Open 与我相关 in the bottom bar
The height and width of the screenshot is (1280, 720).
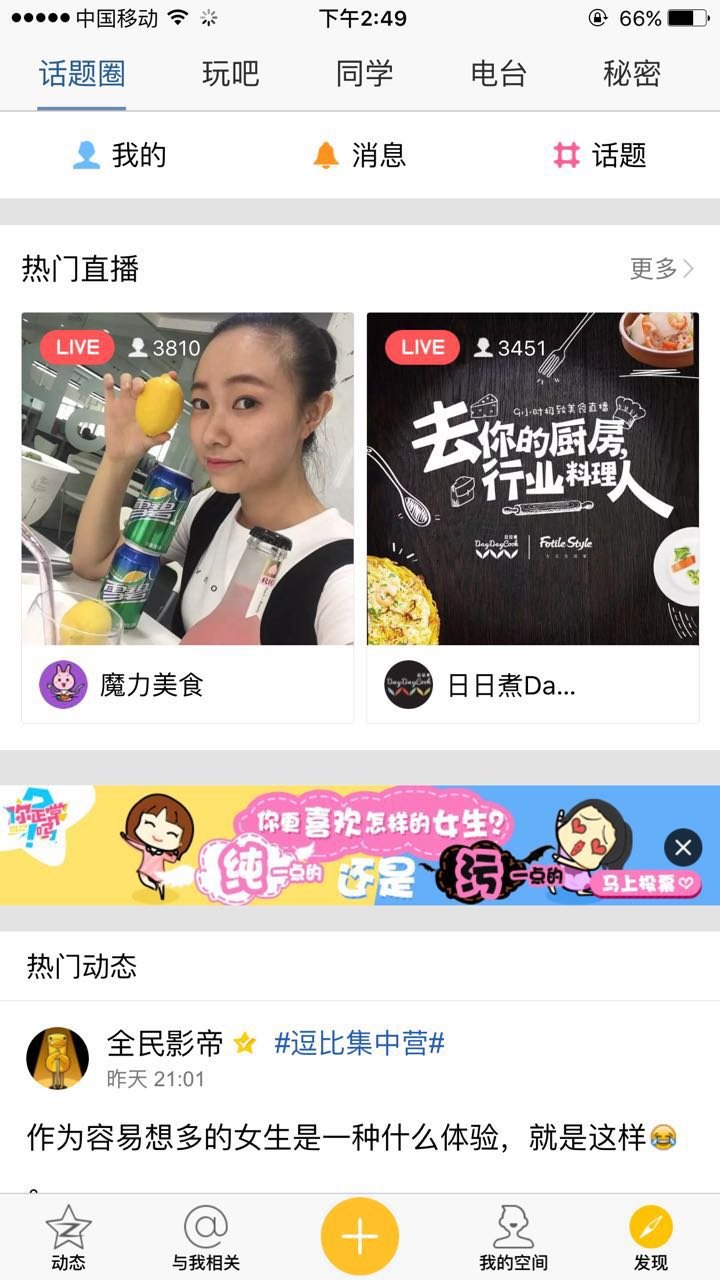point(206,1238)
